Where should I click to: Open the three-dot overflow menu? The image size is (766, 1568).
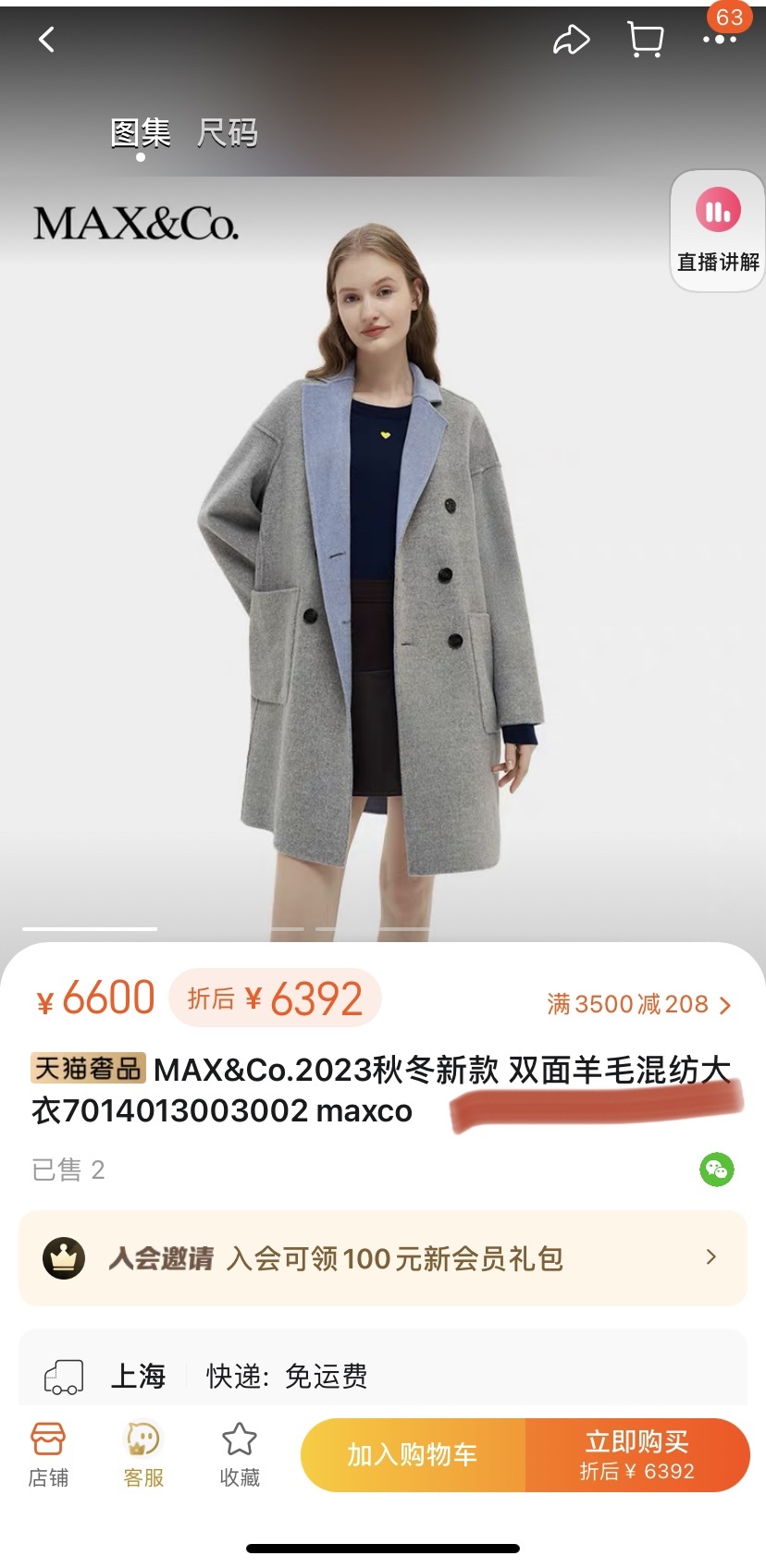719,40
